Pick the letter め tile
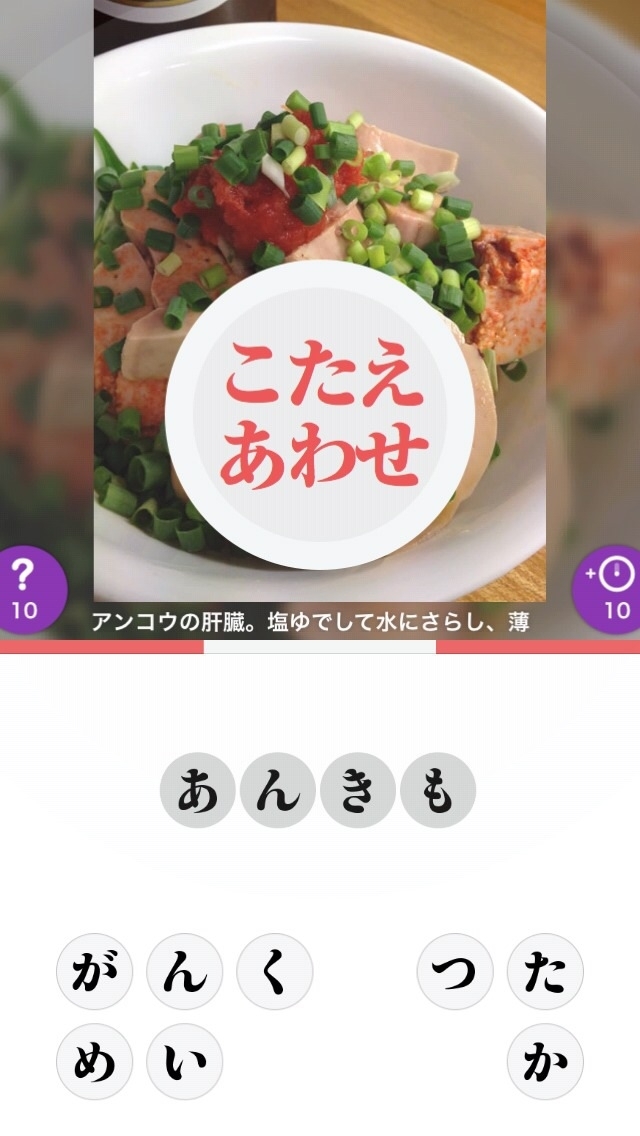 pos(94,1061)
